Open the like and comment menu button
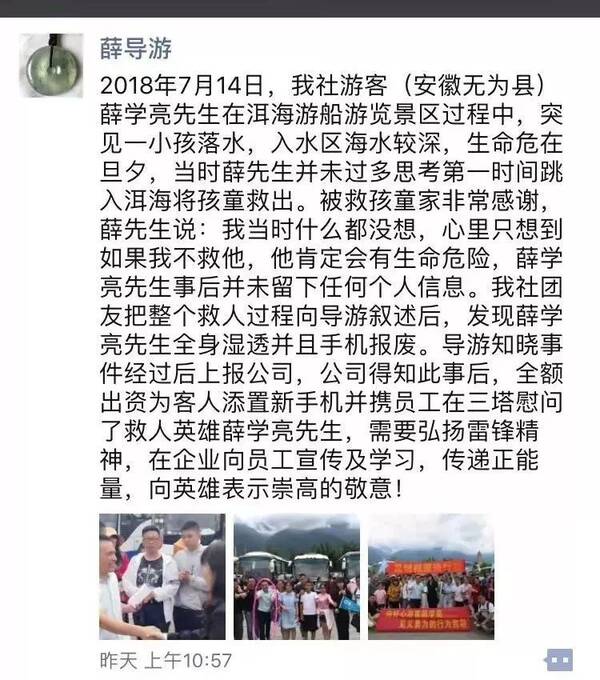 pyautogui.click(x=559, y=659)
